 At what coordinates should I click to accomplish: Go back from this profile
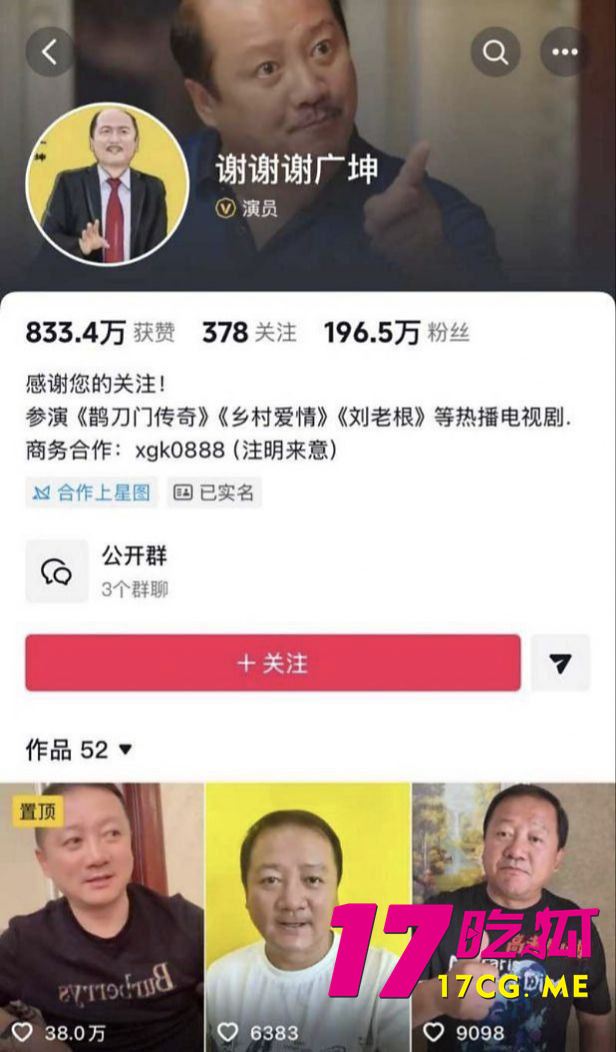pyautogui.click(x=50, y=52)
